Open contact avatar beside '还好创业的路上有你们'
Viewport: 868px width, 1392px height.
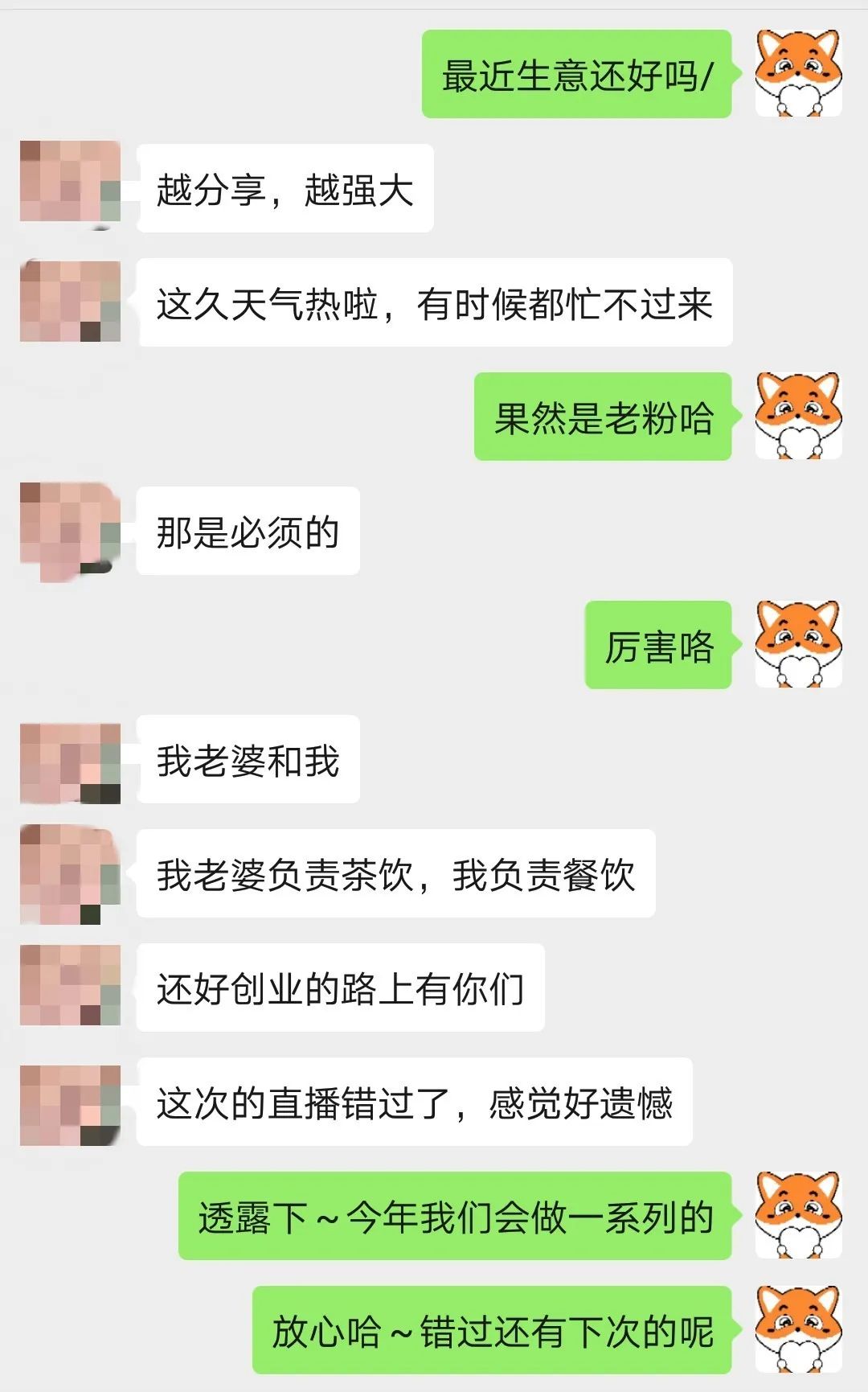[70, 986]
